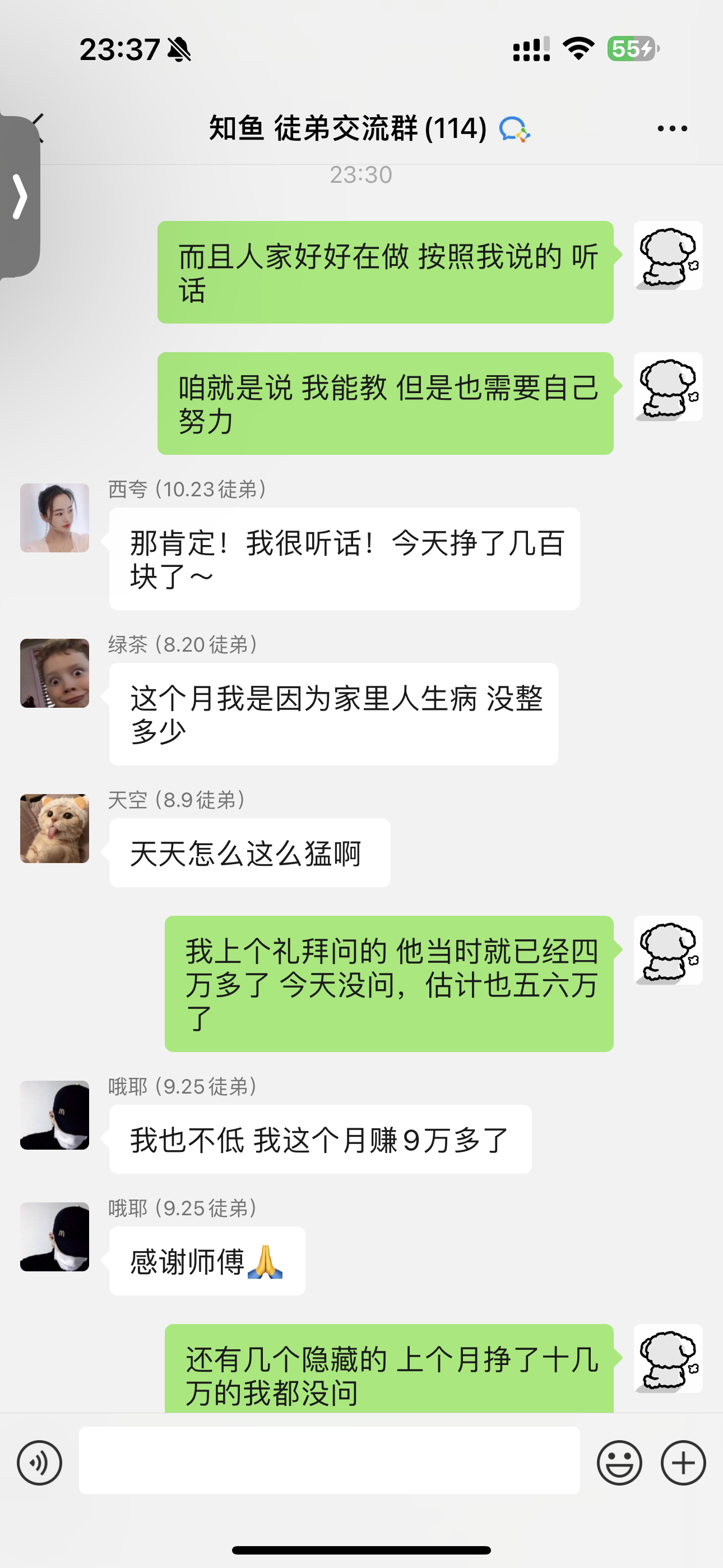Open 绿茶's profile avatar
723x1568 pixels.
[x=55, y=673]
